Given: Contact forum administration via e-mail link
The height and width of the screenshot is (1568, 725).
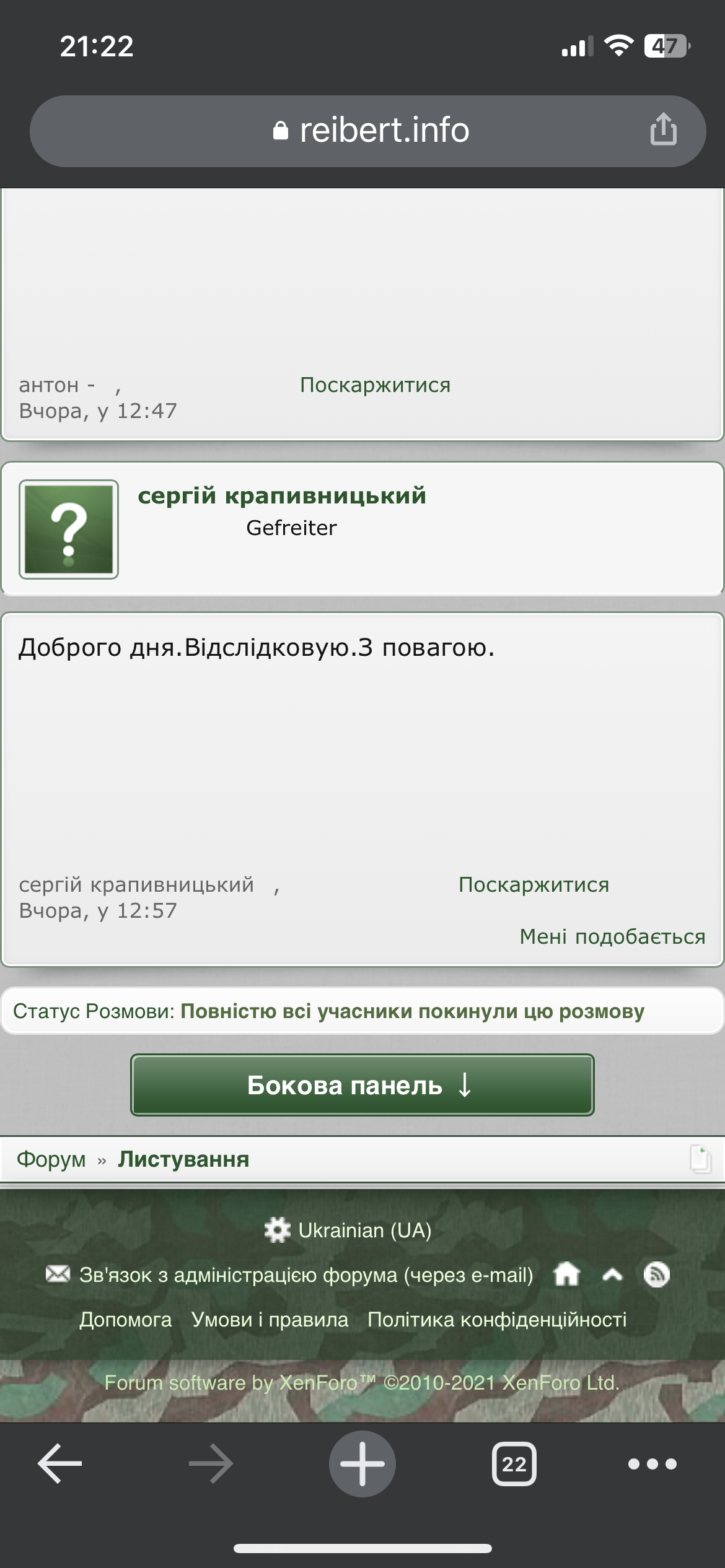Looking at the screenshot, I should tap(289, 1274).
